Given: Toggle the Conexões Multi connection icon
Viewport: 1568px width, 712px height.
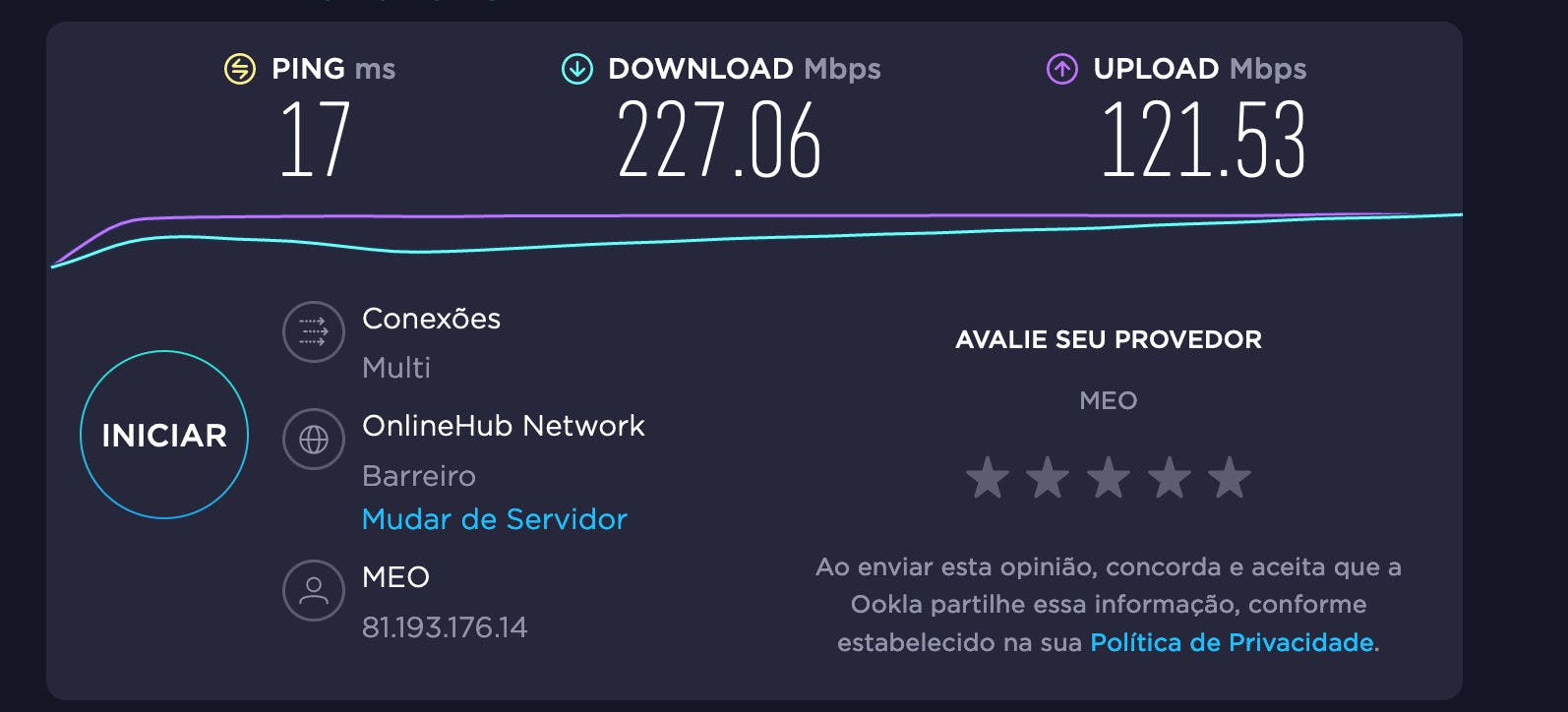Looking at the screenshot, I should click(x=313, y=331).
